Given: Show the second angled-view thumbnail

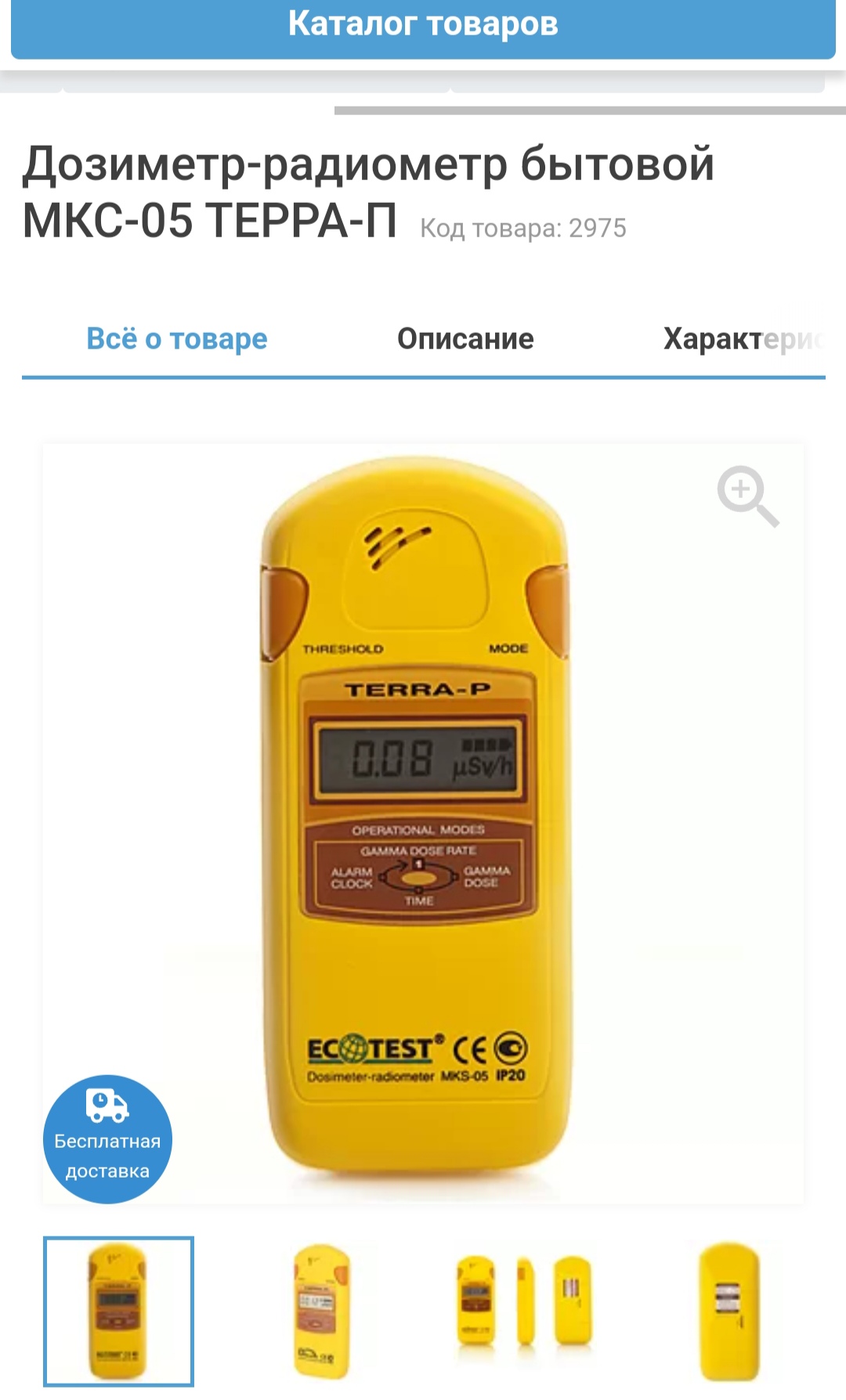Looking at the screenshot, I should [x=321, y=1311].
